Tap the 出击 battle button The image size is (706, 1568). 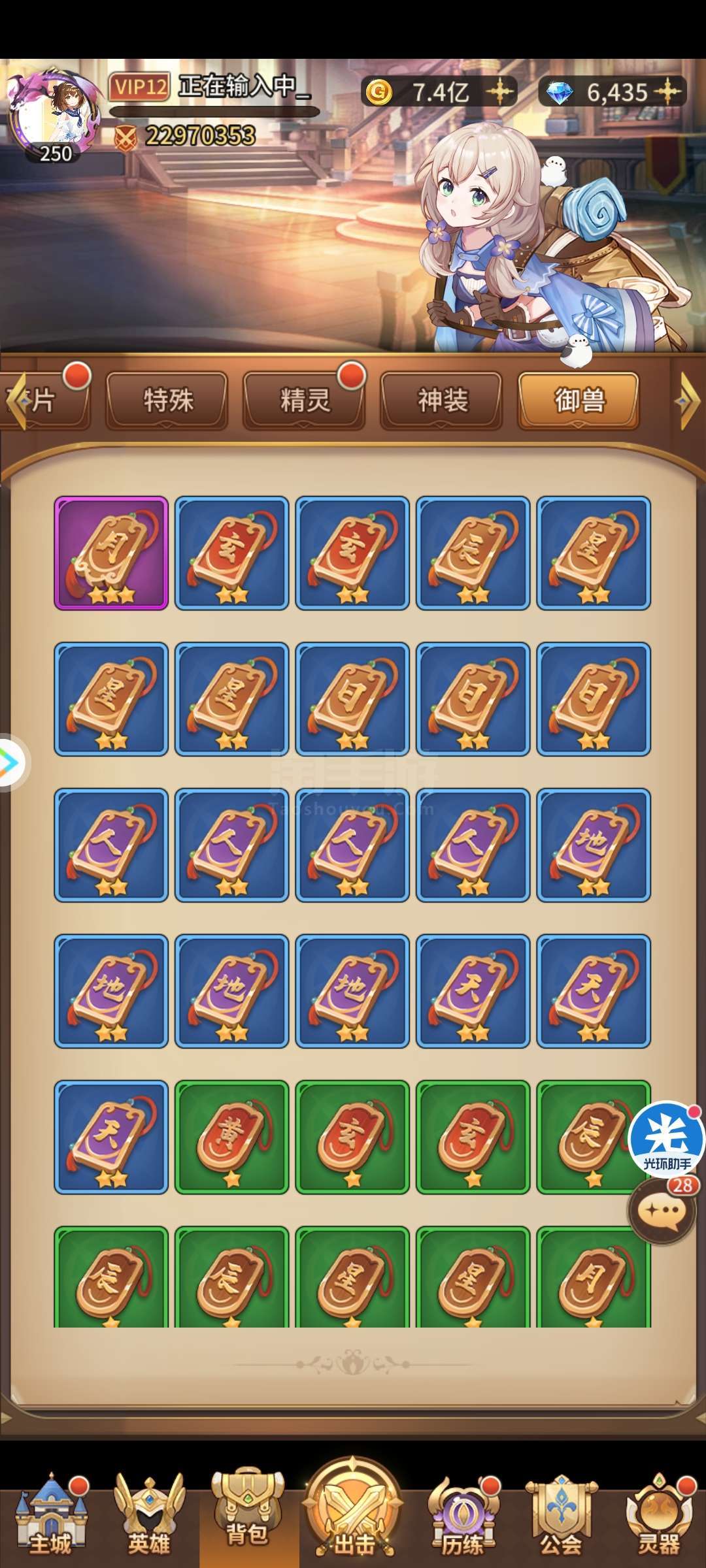354,1511
